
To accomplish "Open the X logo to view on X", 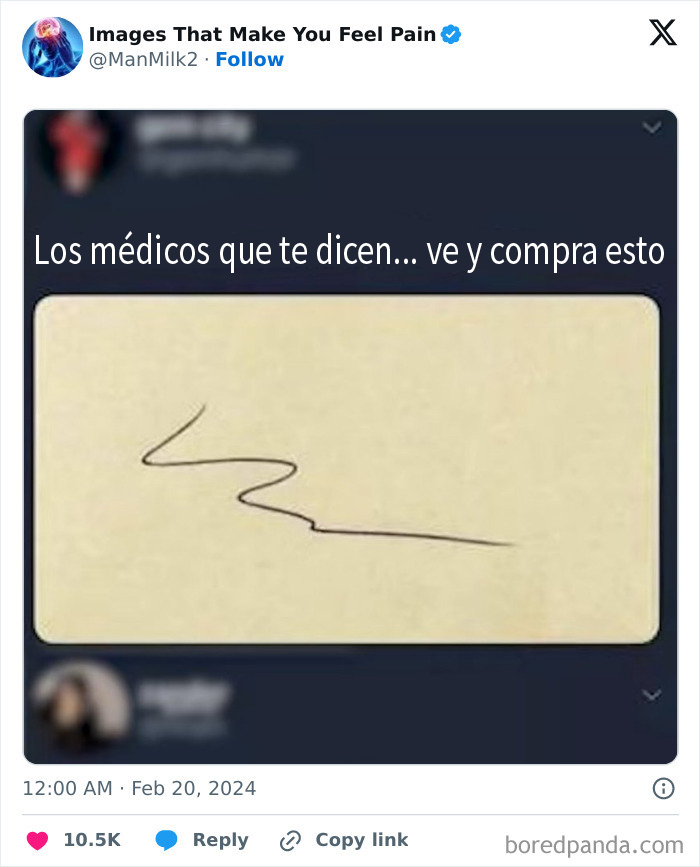I will (x=662, y=33).
